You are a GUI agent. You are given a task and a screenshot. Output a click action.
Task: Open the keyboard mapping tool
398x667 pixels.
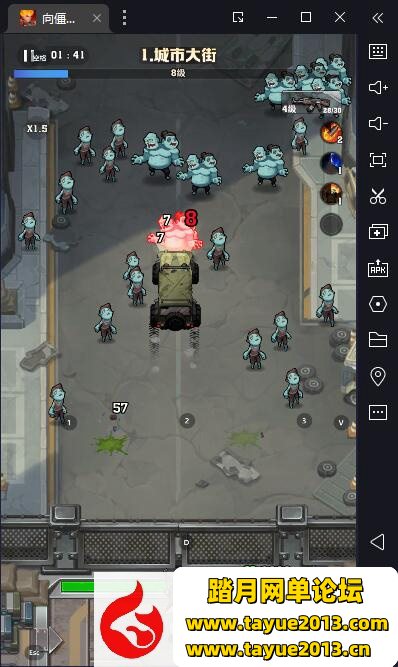pyautogui.click(x=378, y=52)
